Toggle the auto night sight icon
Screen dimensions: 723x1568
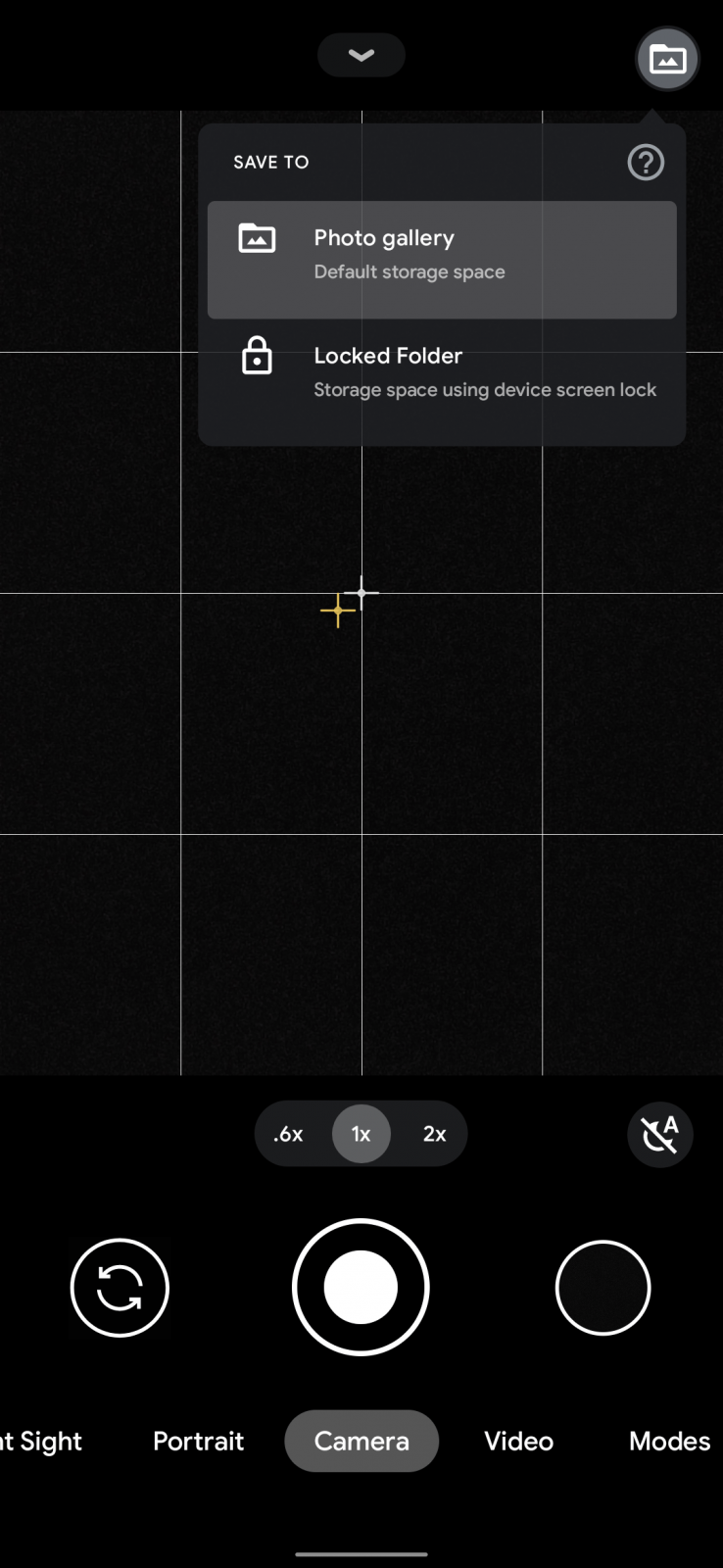point(659,1134)
